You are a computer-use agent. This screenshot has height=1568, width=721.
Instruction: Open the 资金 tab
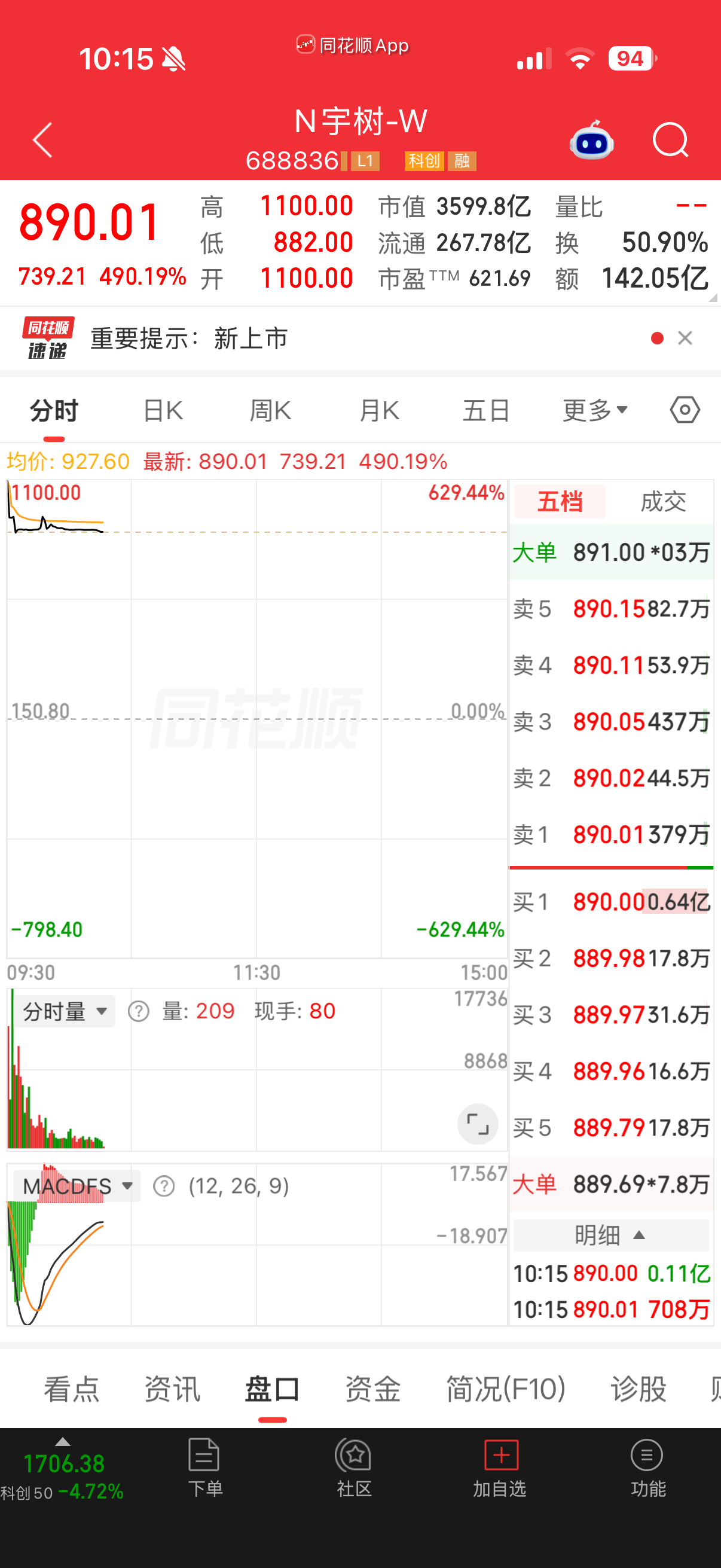click(373, 1389)
